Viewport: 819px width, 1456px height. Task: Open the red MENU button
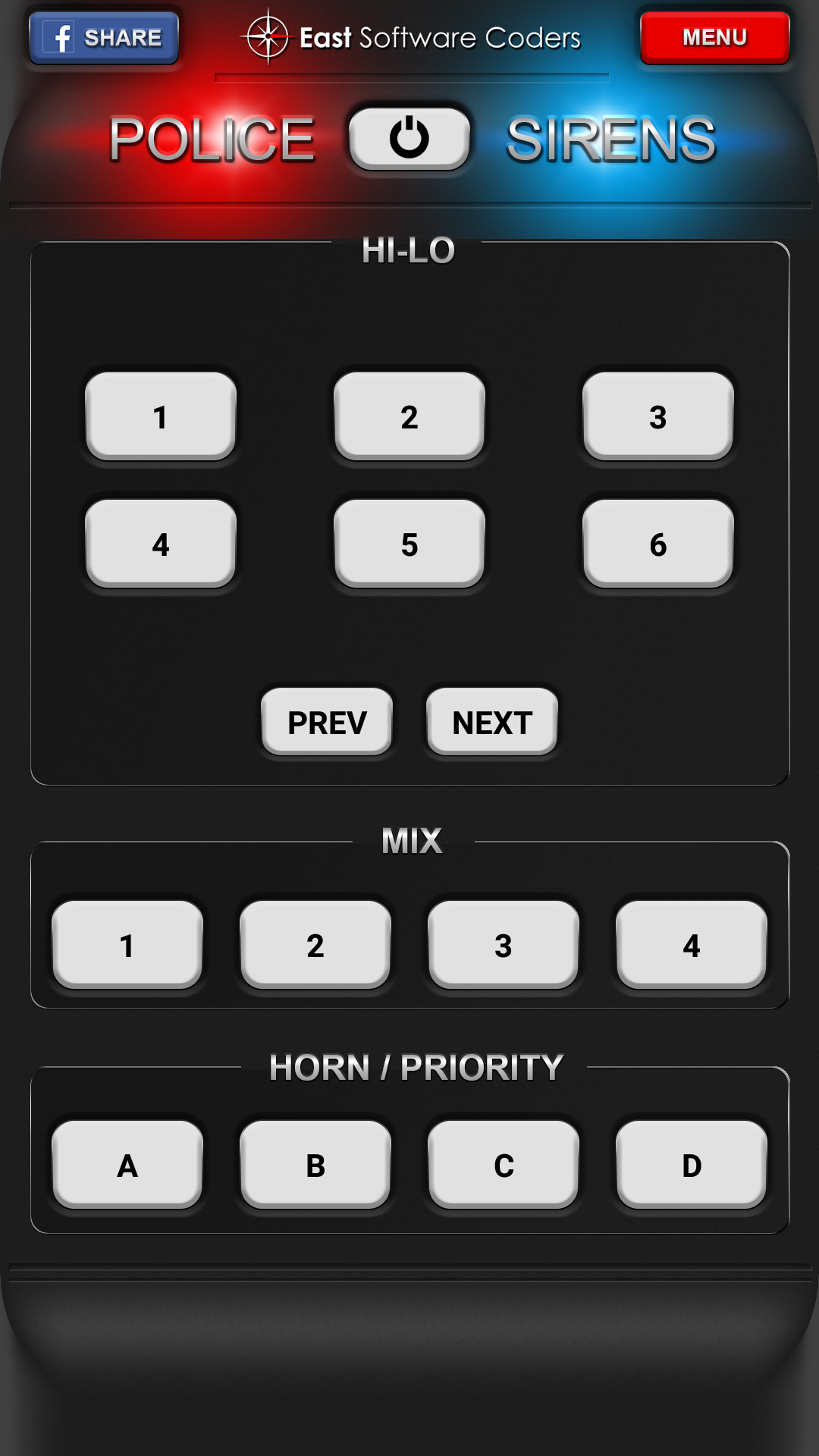714,37
